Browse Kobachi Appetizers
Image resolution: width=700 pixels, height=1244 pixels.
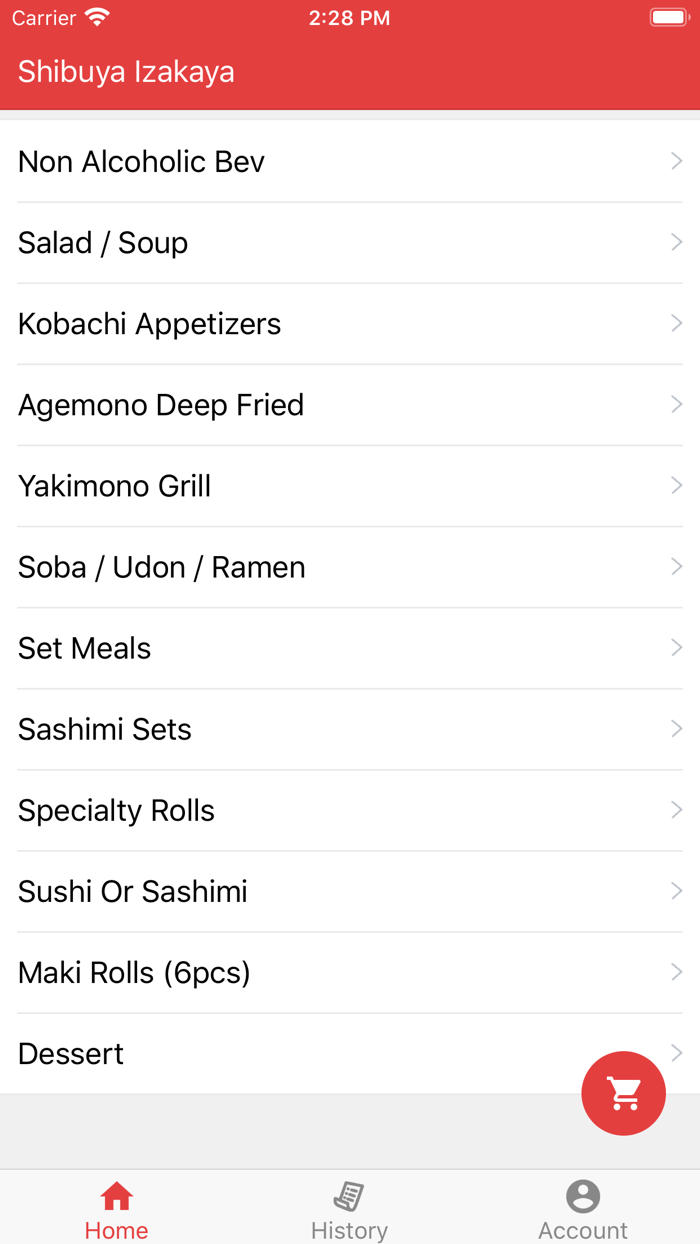click(350, 324)
